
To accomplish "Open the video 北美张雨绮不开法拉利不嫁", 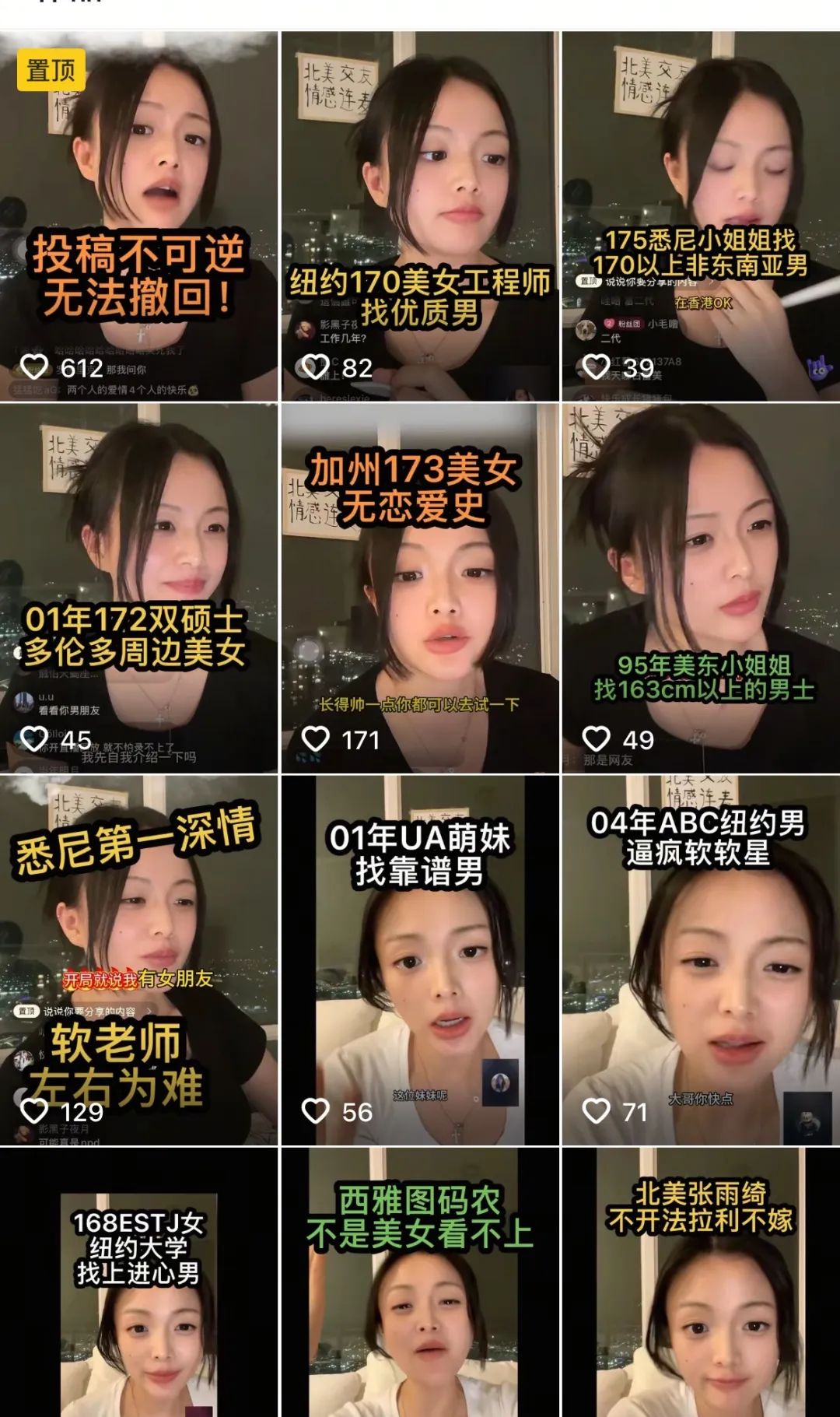I will click(701, 1284).
